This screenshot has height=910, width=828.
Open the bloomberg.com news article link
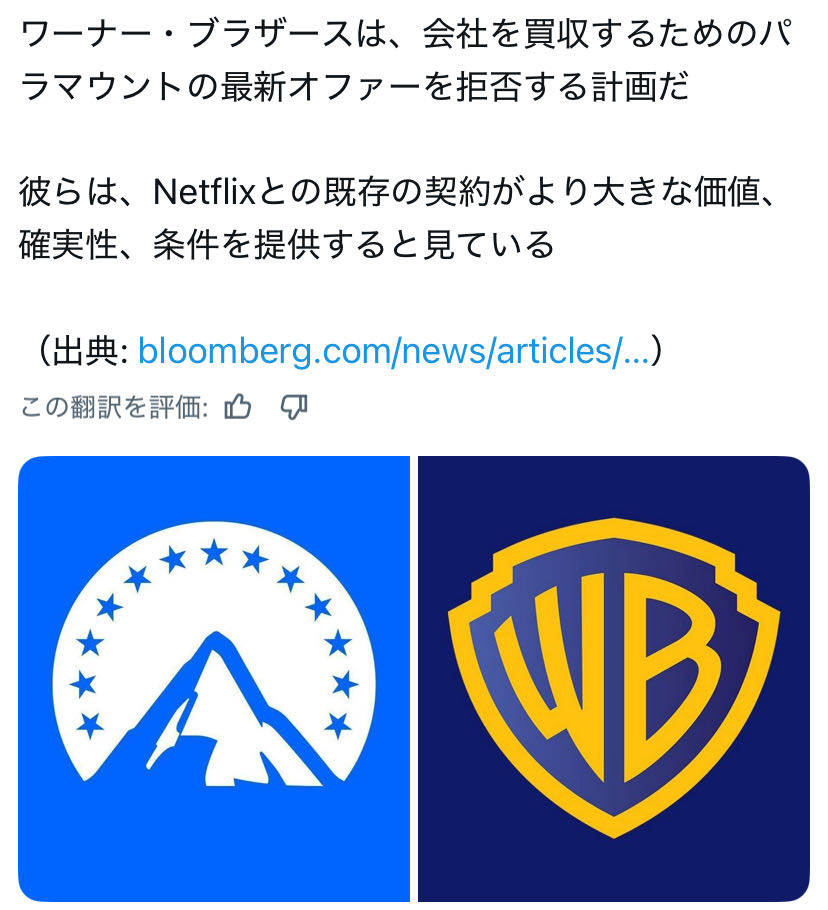click(393, 351)
